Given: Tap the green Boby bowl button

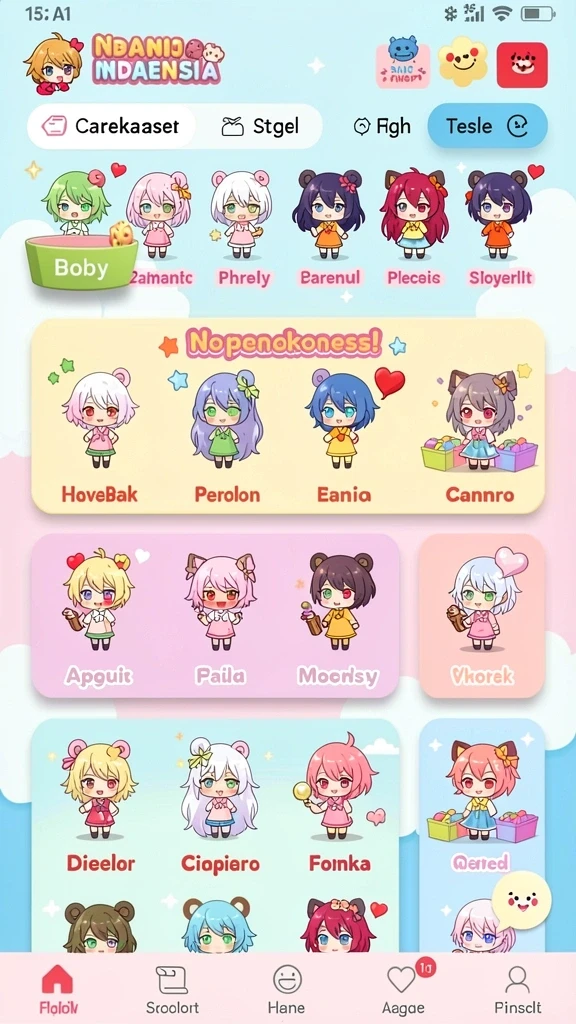Looking at the screenshot, I should click(x=81, y=261).
